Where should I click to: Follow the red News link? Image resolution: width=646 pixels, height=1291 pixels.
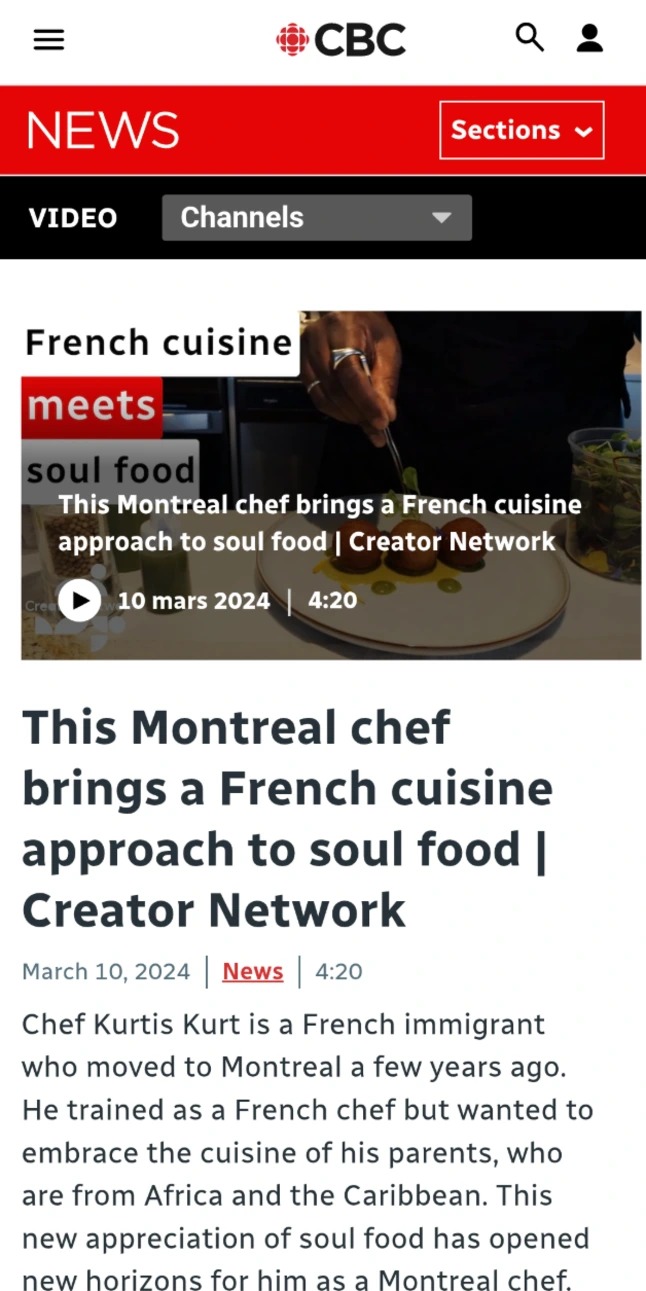coord(252,971)
